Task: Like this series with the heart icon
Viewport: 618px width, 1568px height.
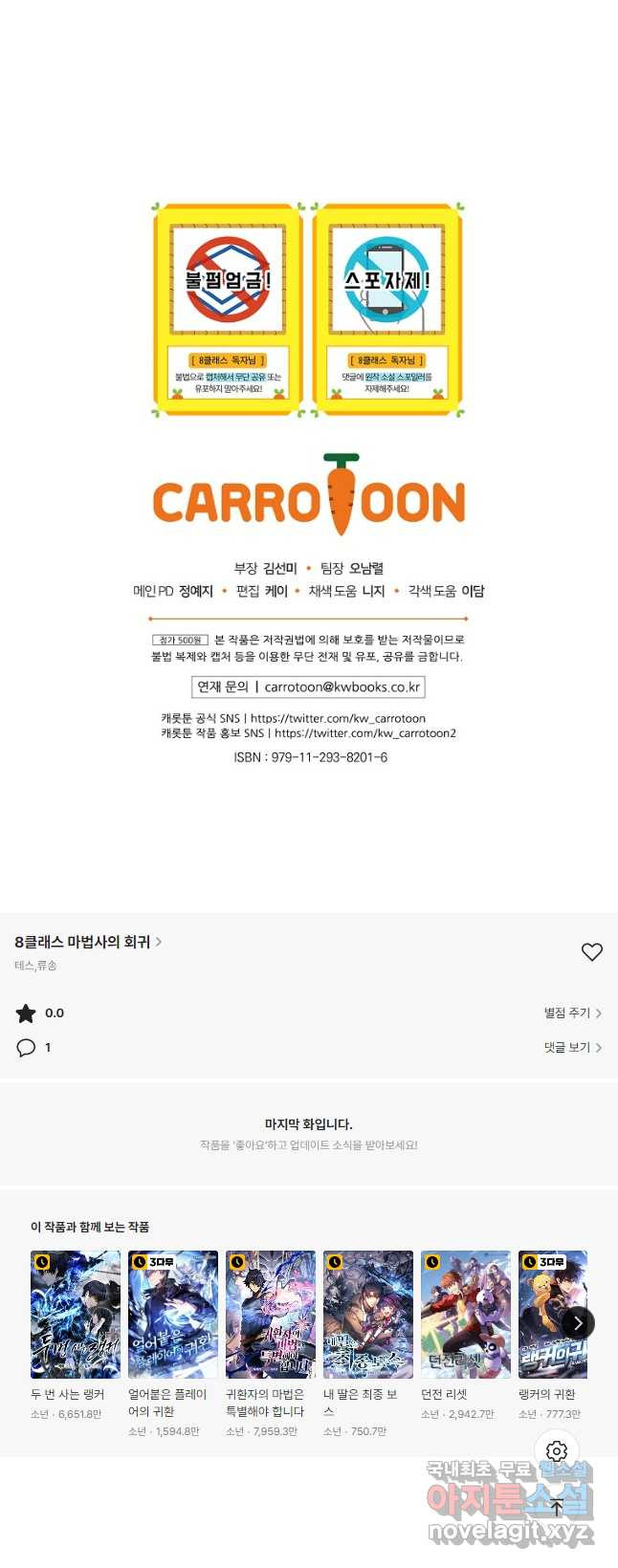Action: point(592,951)
